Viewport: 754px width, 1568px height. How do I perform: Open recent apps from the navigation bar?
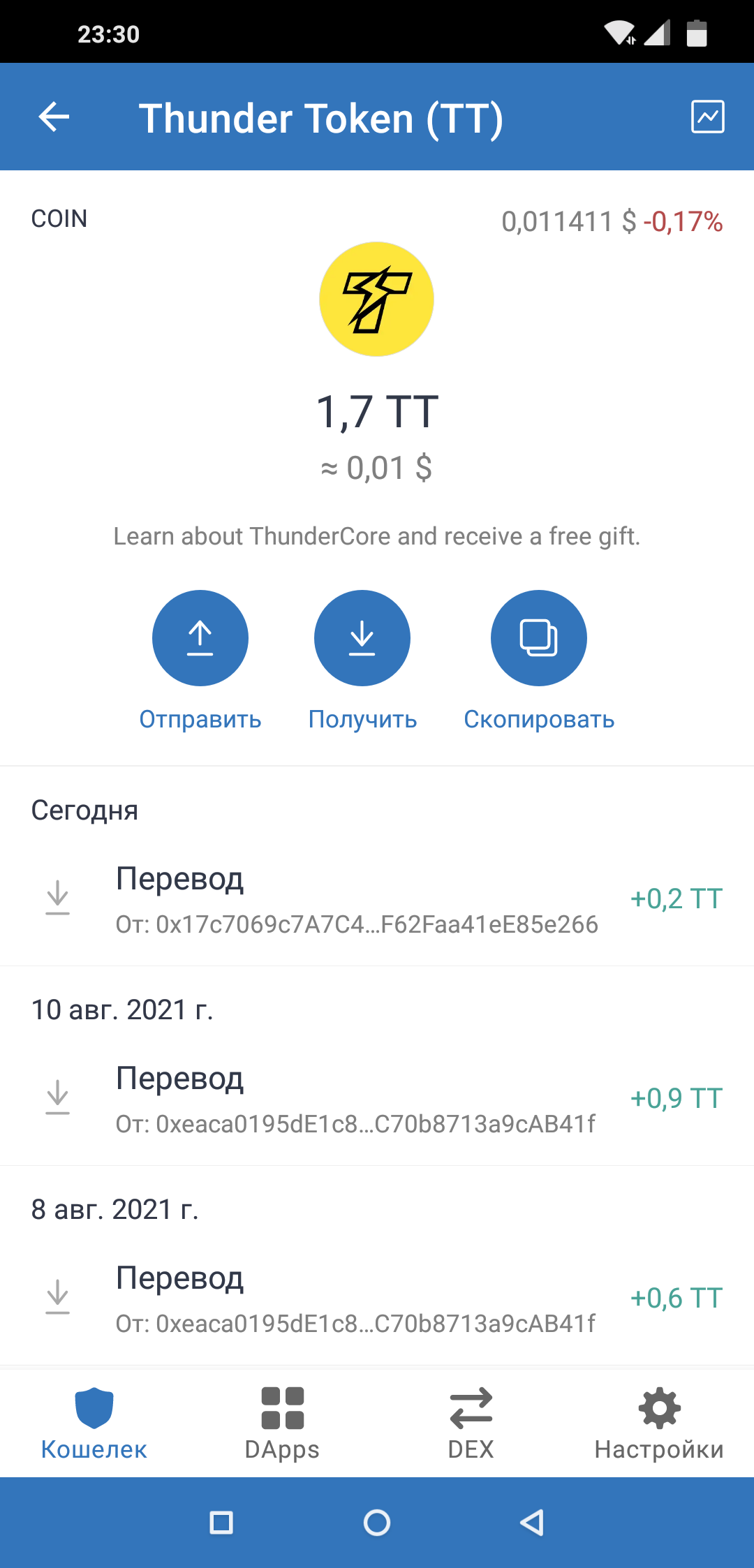click(221, 1523)
